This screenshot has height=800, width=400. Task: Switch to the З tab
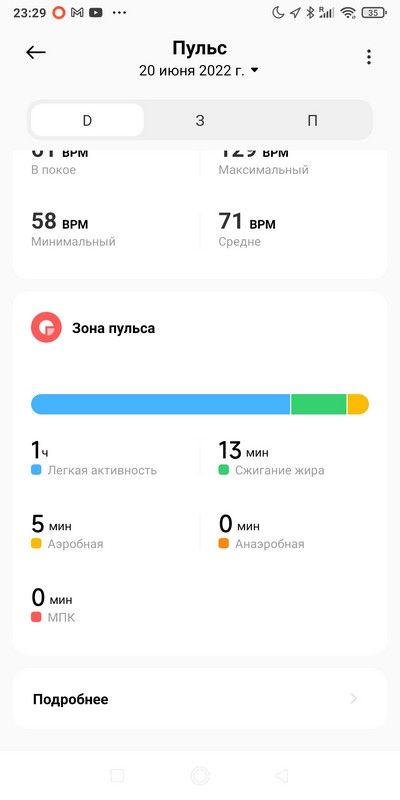pyautogui.click(x=200, y=120)
